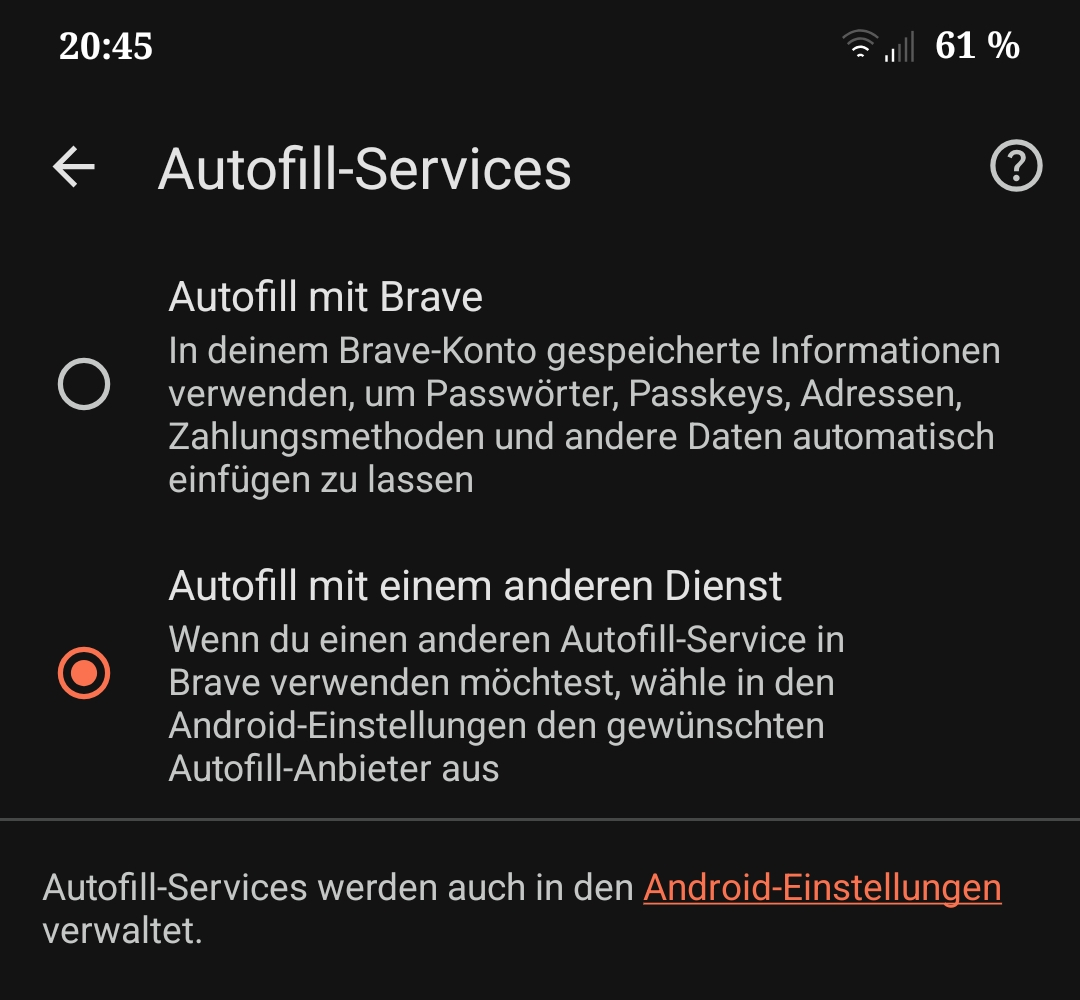Open the Android-Einstellungen link

pyautogui.click(x=822, y=888)
